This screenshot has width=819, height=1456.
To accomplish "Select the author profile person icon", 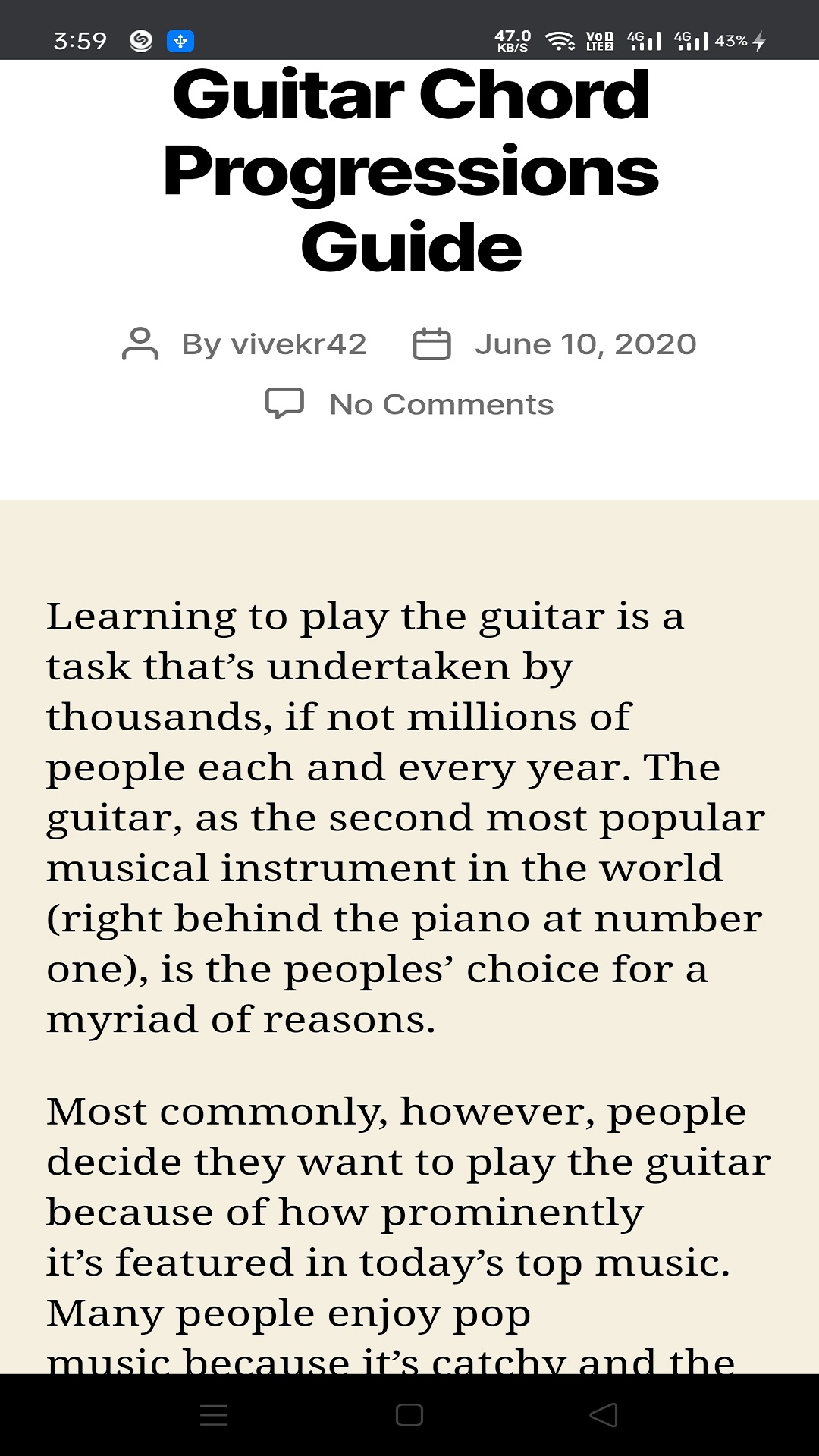I will pyautogui.click(x=140, y=345).
